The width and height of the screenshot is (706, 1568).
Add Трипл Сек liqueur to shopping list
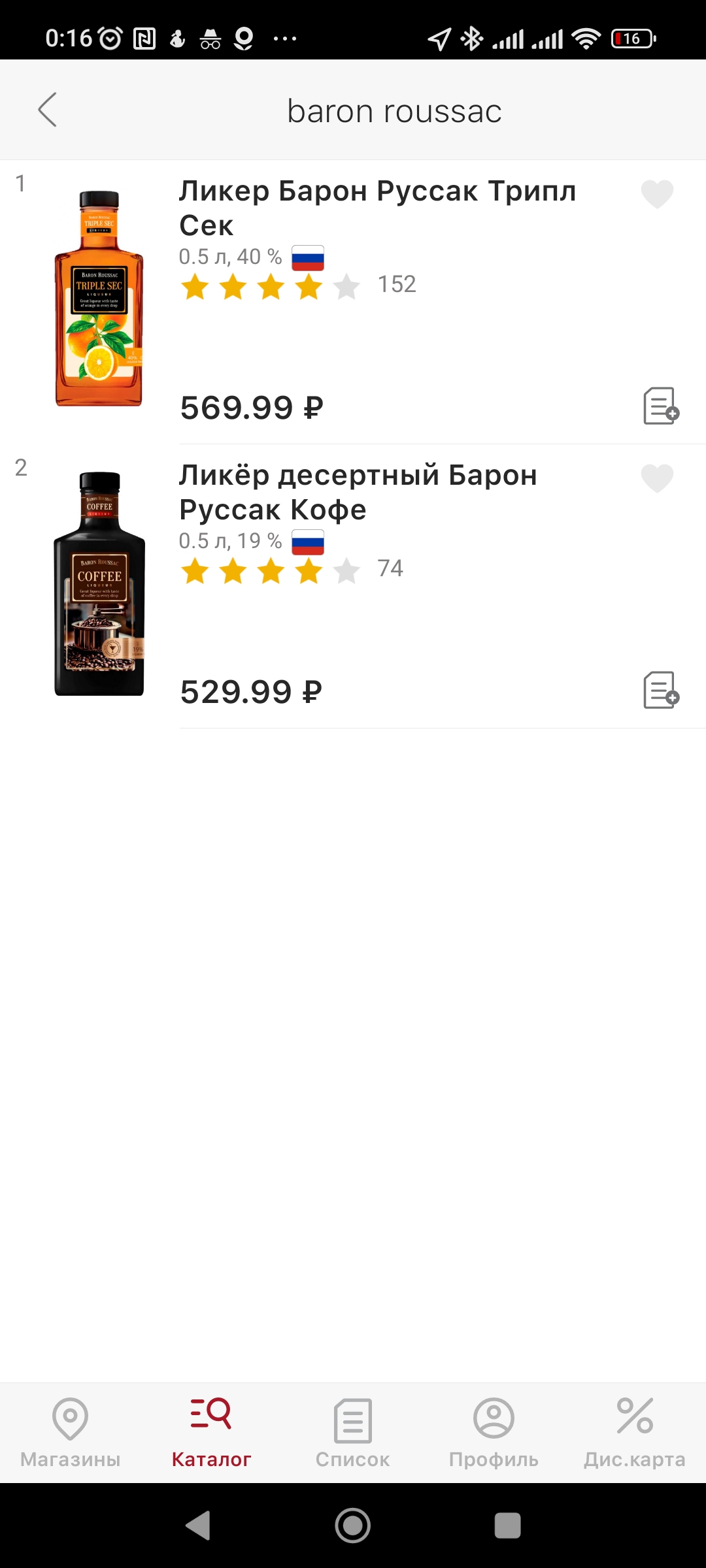tap(661, 406)
